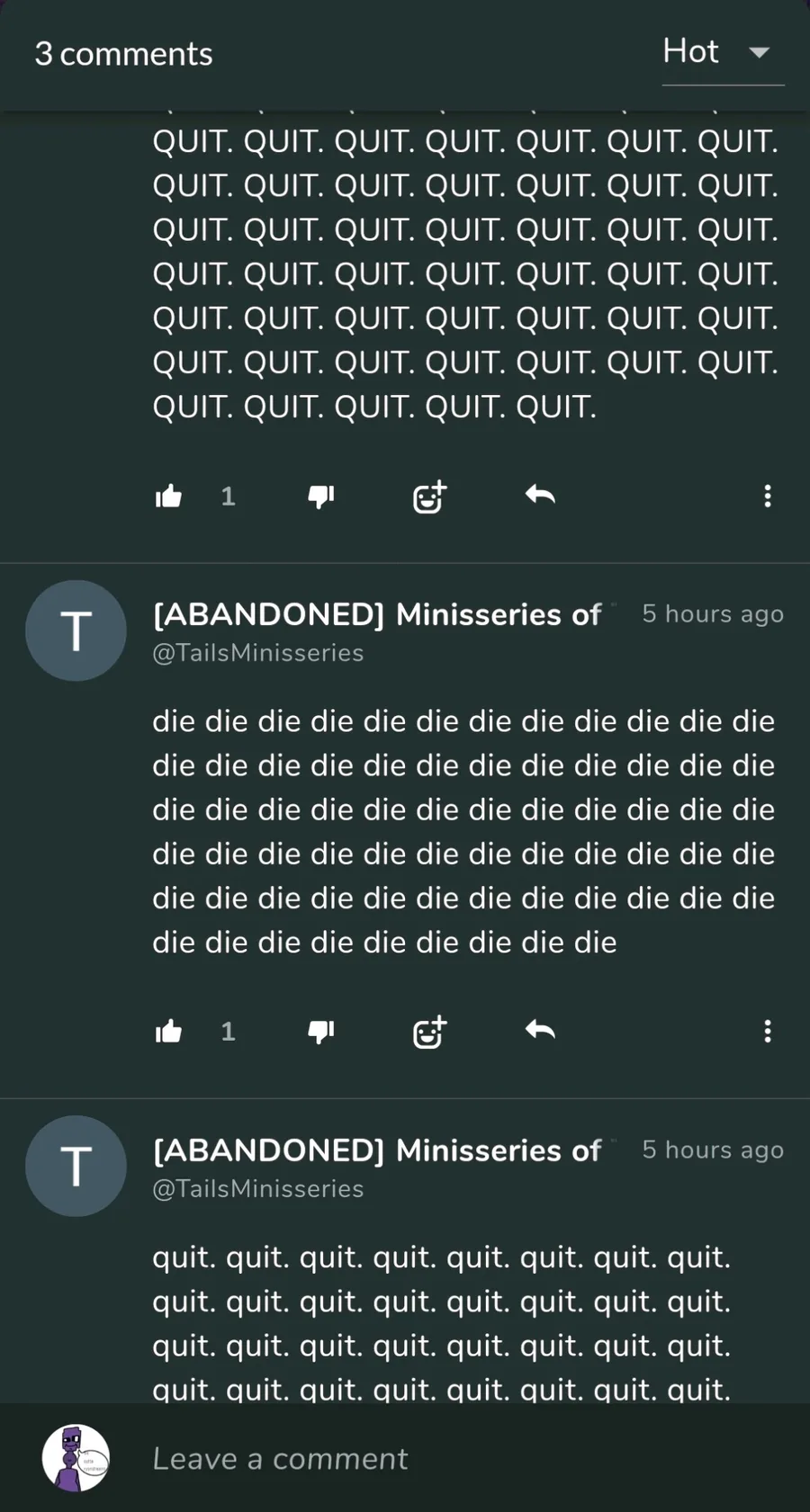
Task: Add reaction to "die die die" comment
Action: 429,1031
